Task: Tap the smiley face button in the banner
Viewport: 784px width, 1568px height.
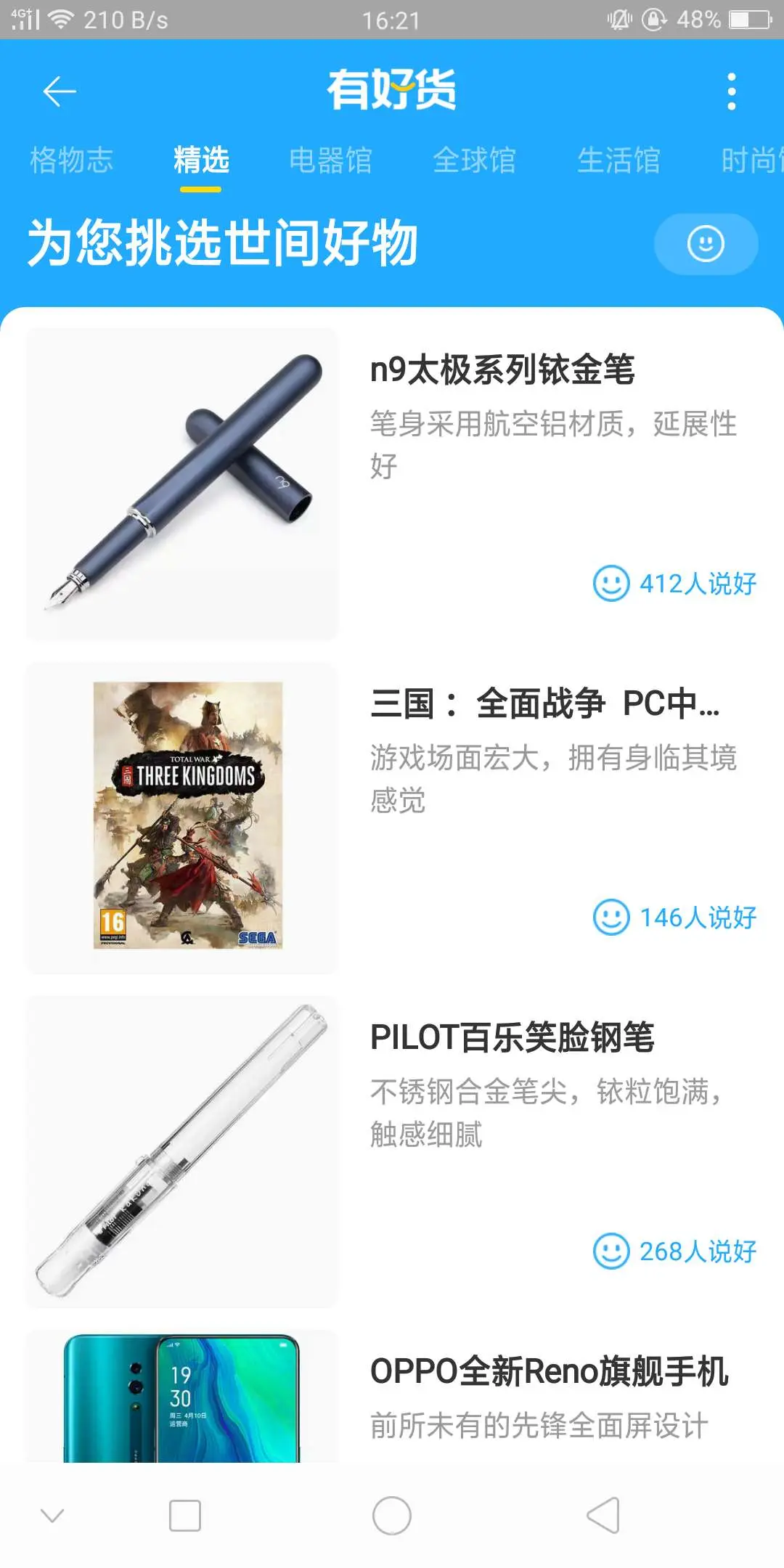Action: click(x=706, y=244)
